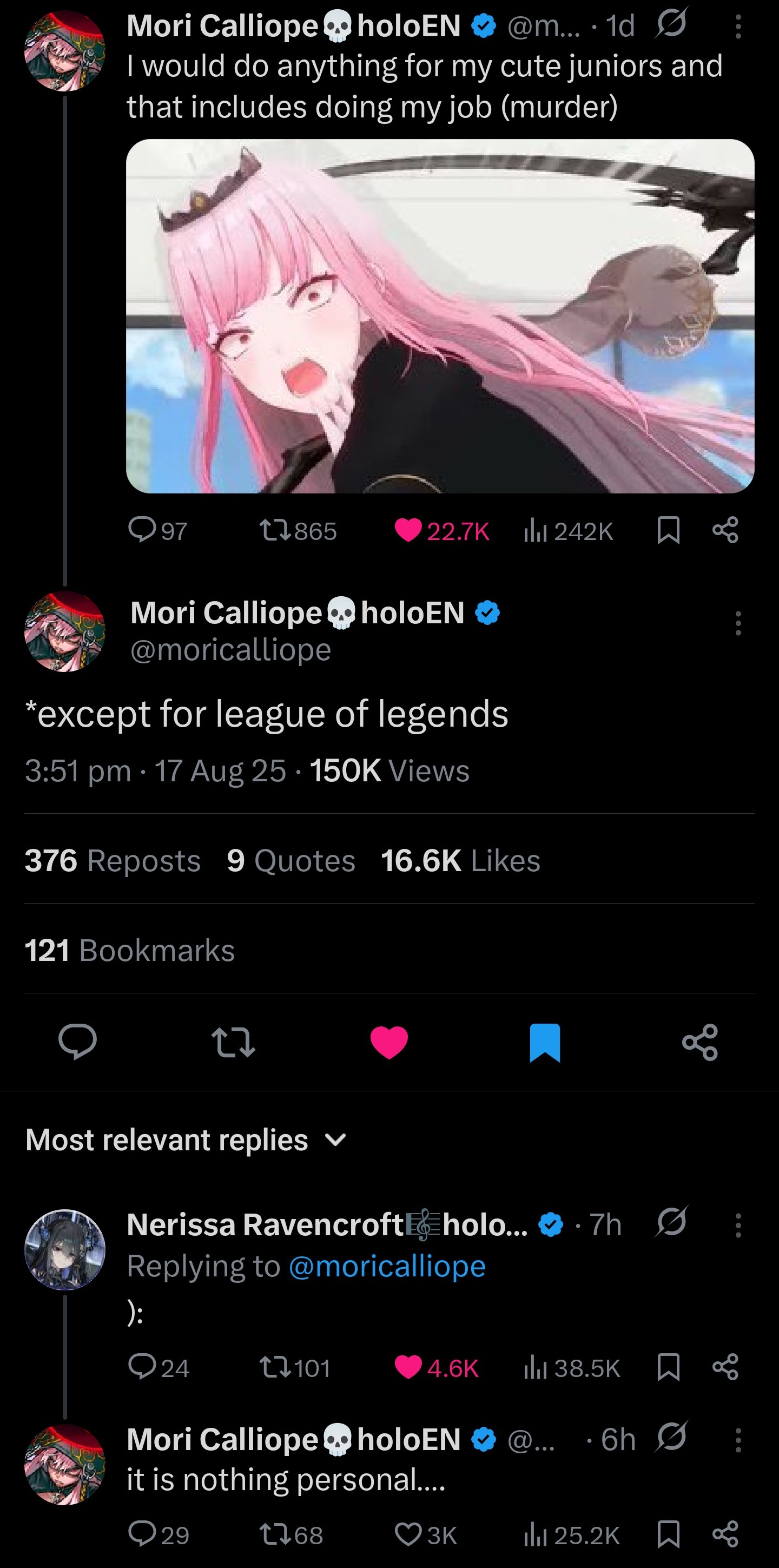The height and width of the screenshot is (1568, 779).
Task: Remove bookmark from the main tweet
Action: pos(545,1042)
